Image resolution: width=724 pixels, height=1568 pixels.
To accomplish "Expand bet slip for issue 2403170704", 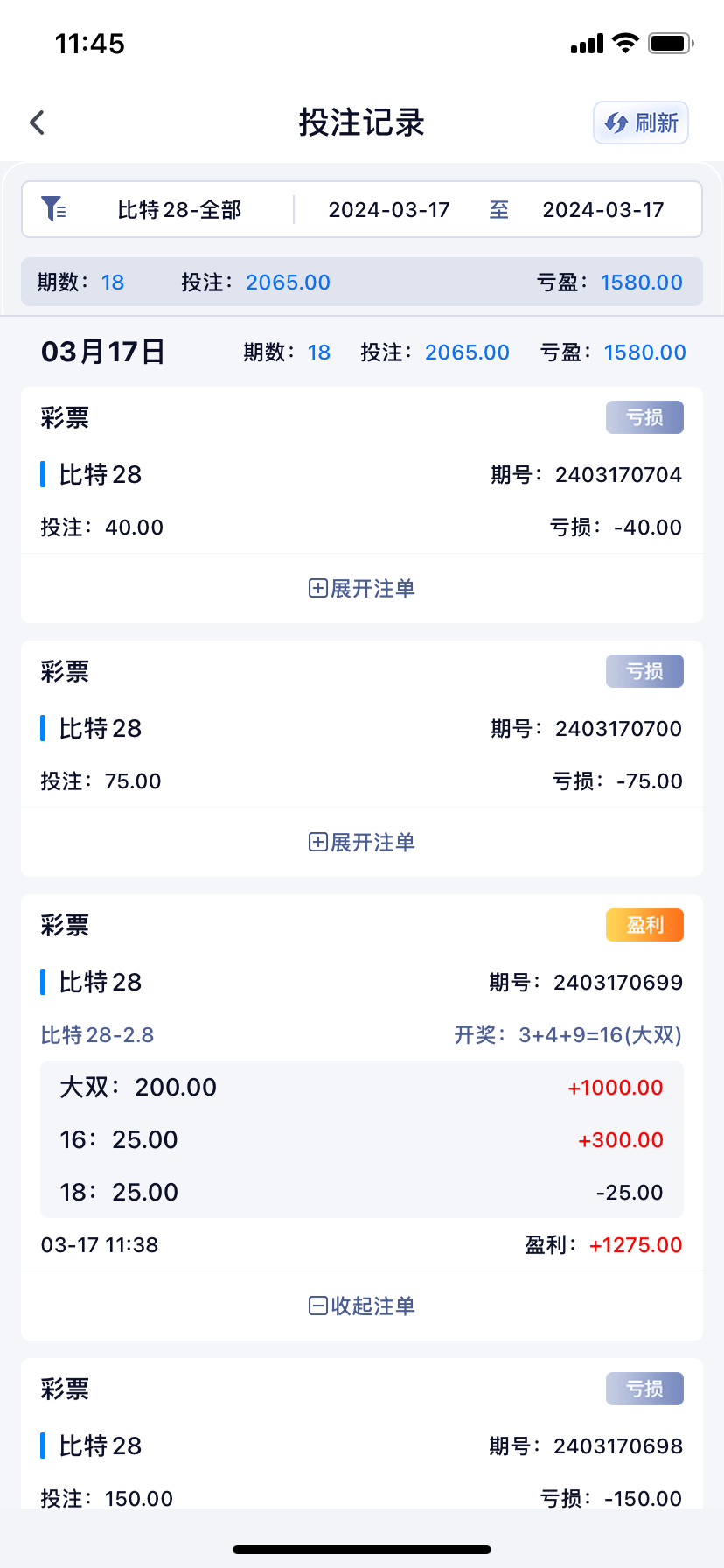I will click(x=362, y=588).
